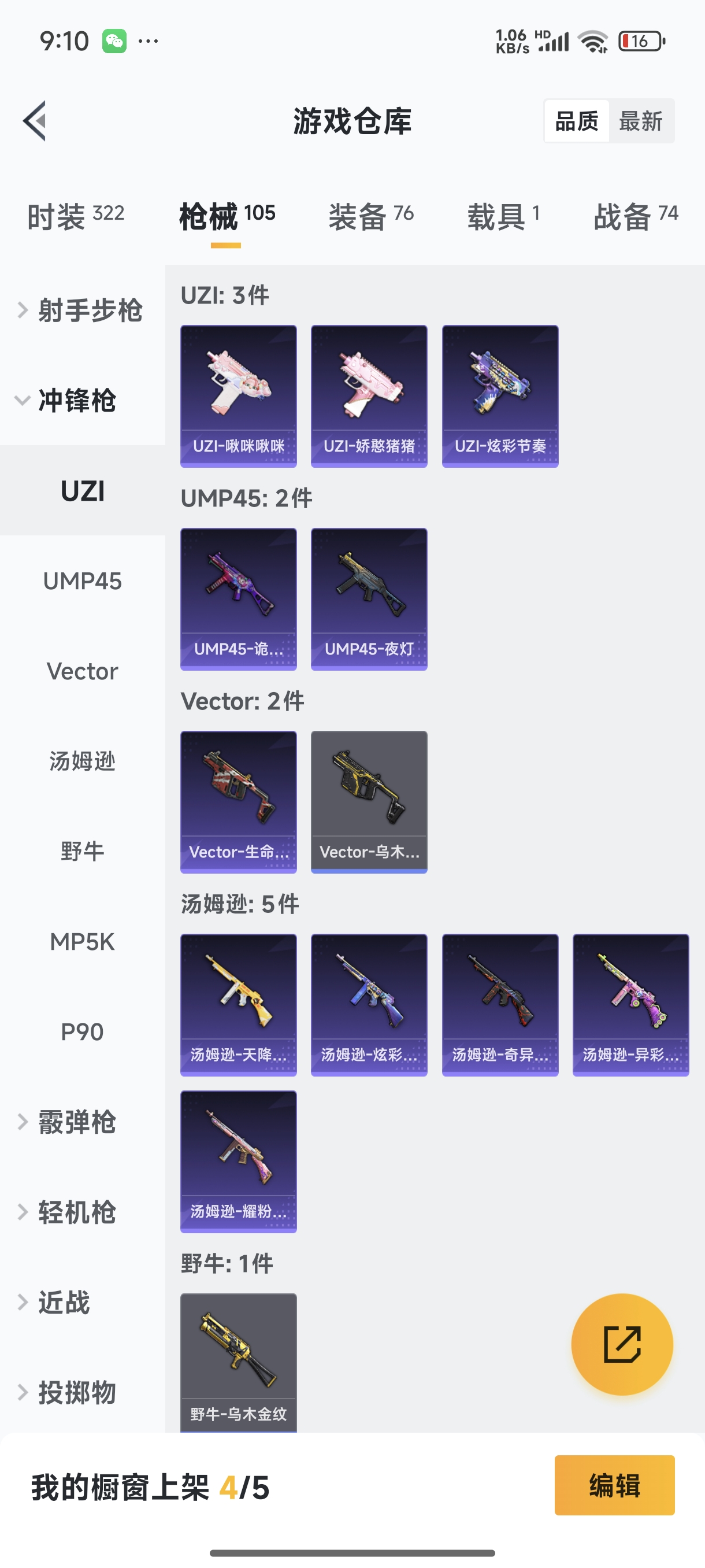Switch to the 时装 tab
The height and width of the screenshot is (1568, 705).
tap(76, 216)
